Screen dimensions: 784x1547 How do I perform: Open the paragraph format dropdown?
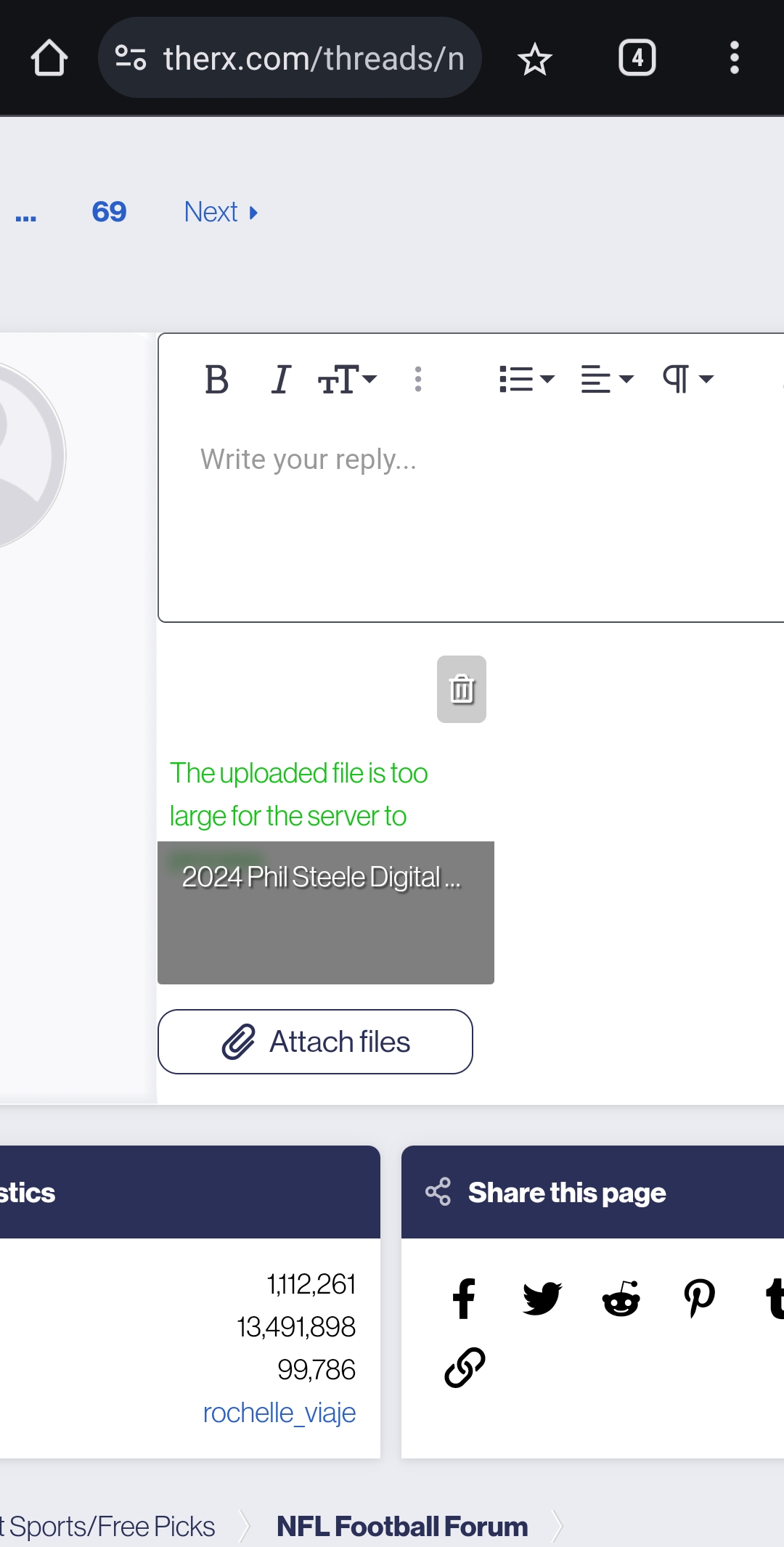[x=687, y=379]
